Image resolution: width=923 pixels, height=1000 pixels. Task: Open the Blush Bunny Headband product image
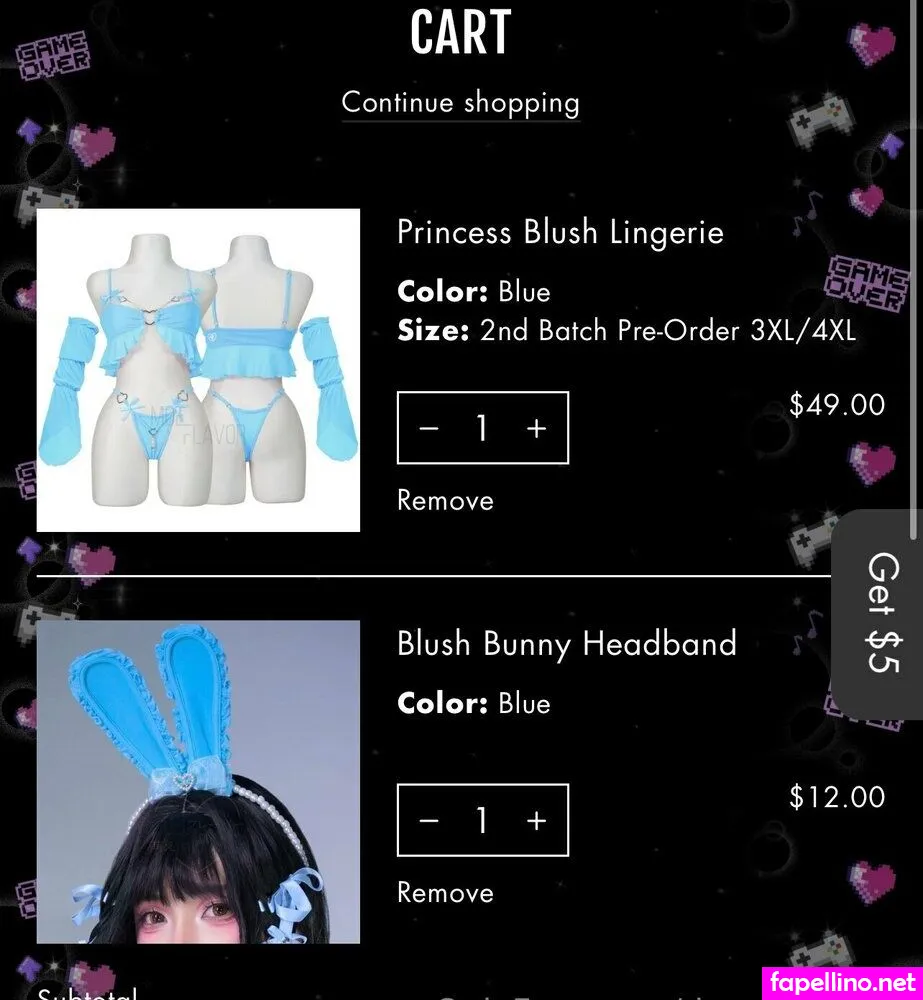[x=198, y=782]
